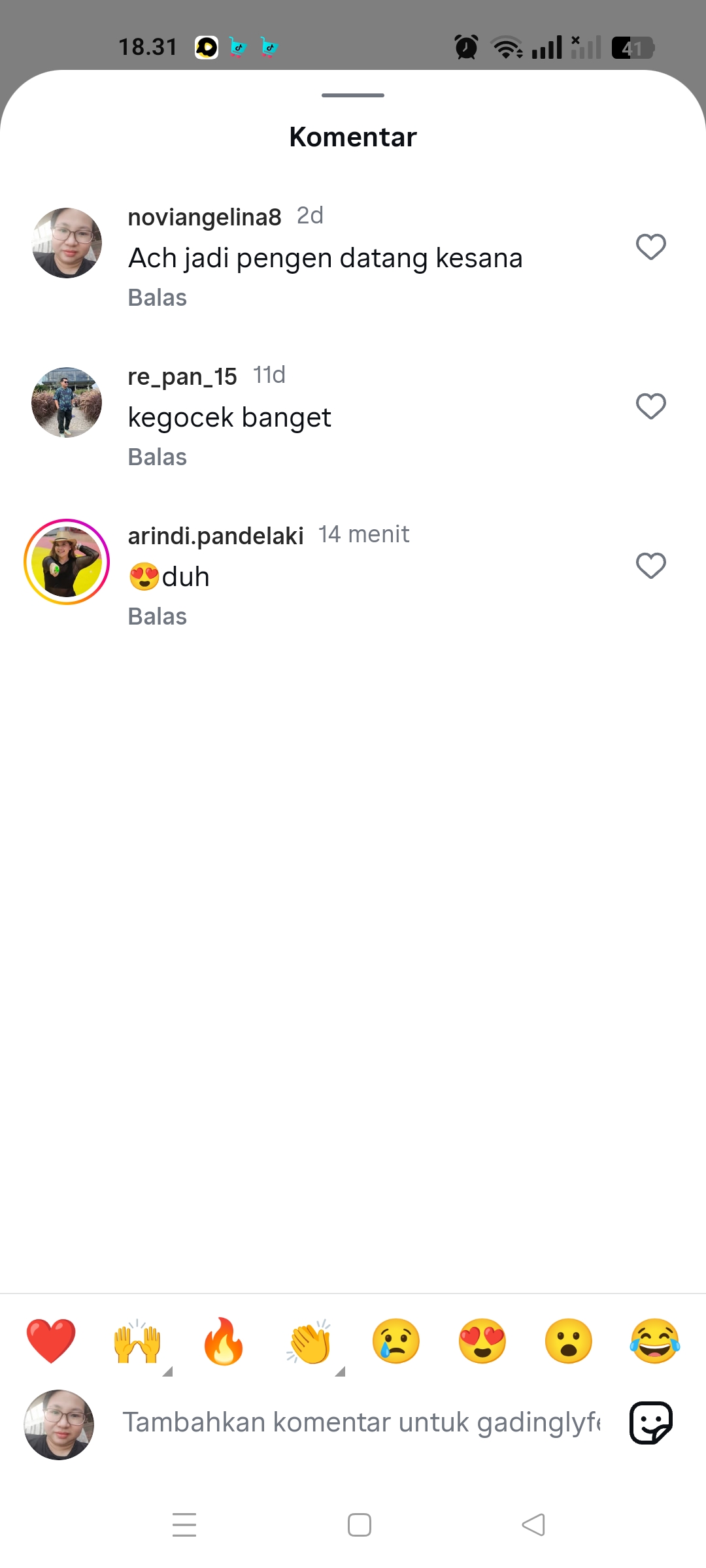Open arindi.pandelaki's story avatar
The width and height of the screenshot is (706, 1568).
(67, 562)
